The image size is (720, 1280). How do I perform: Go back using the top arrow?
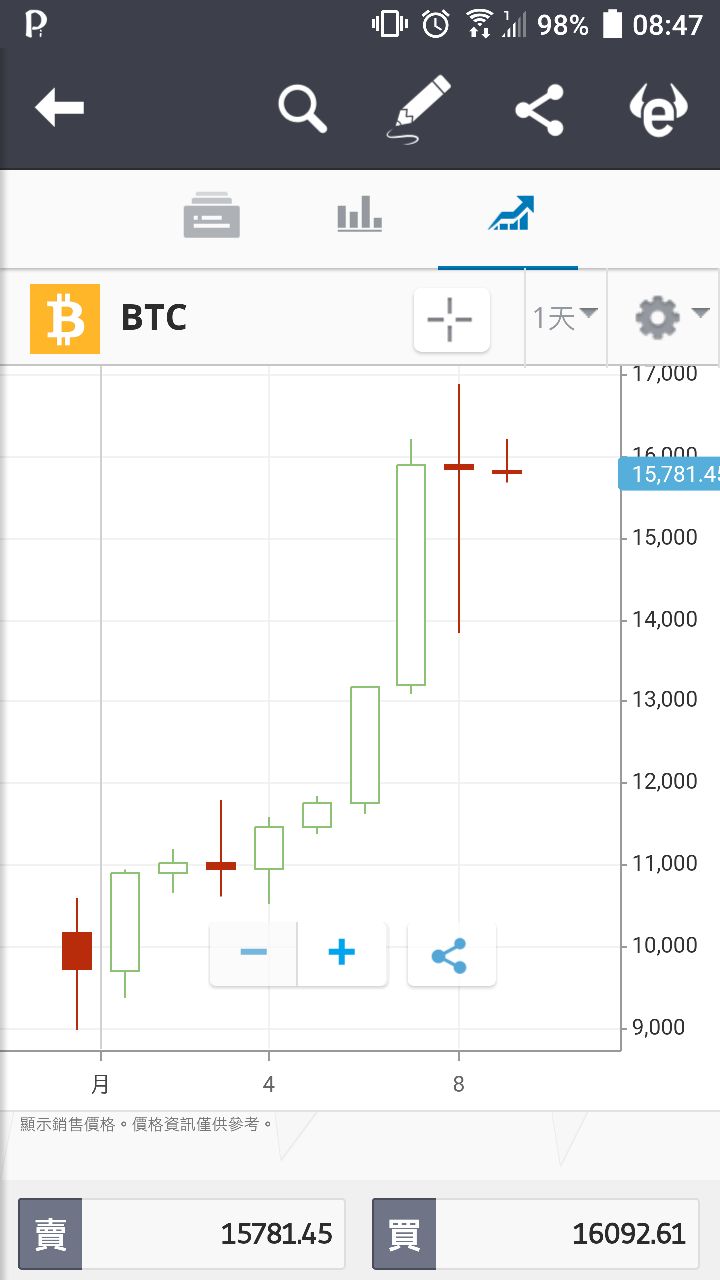[59, 108]
